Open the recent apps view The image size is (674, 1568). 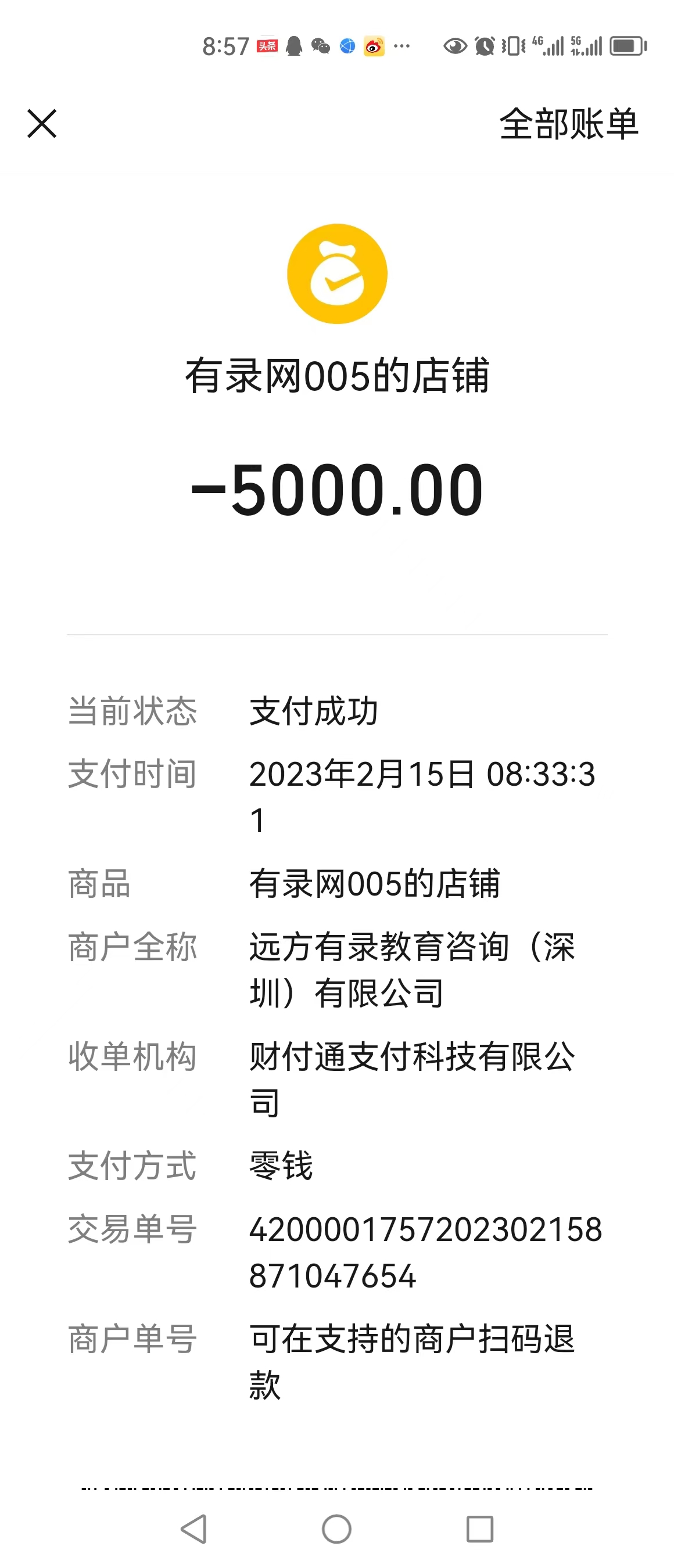click(x=479, y=1529)
